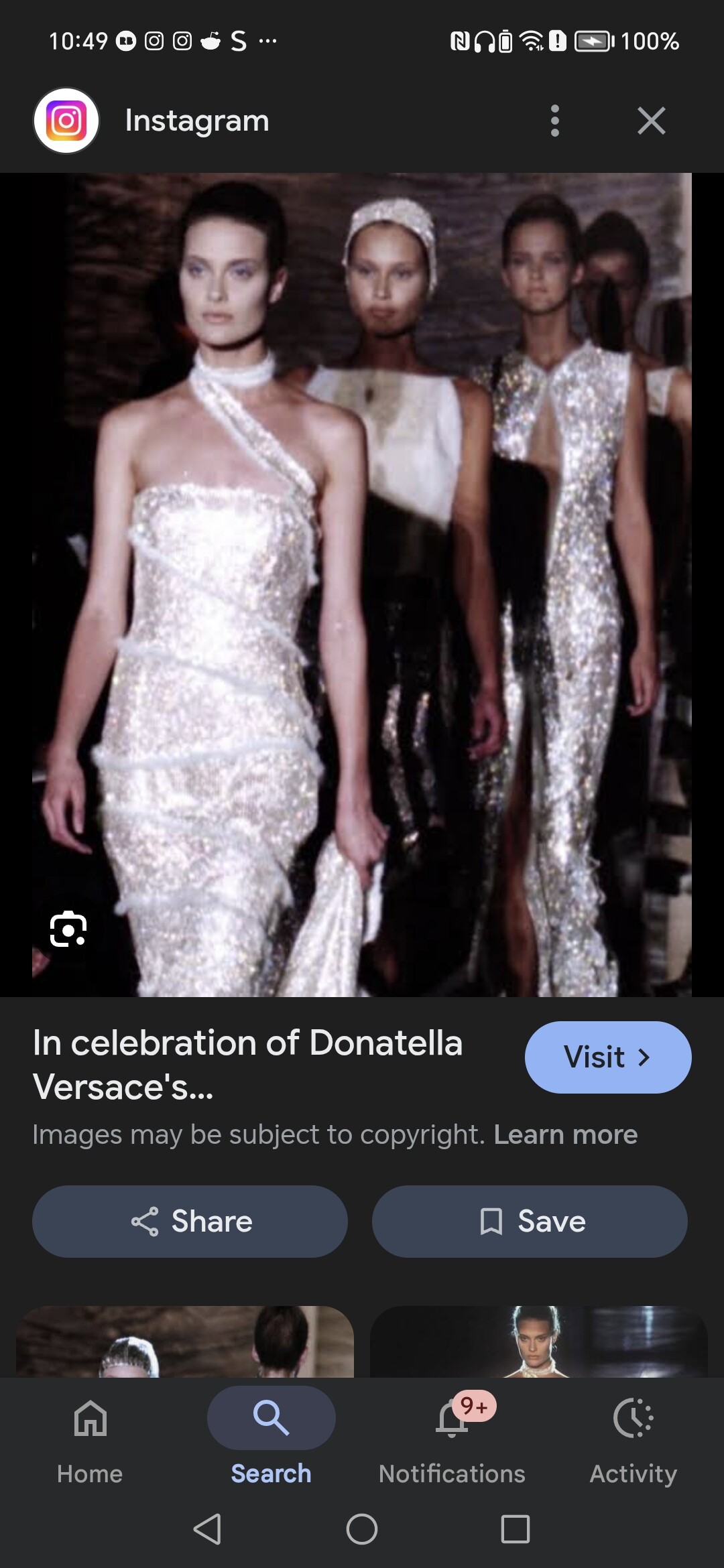This screenshot has height=1568, width=724.
Task: Share this image
Action: click(190, 1221)
